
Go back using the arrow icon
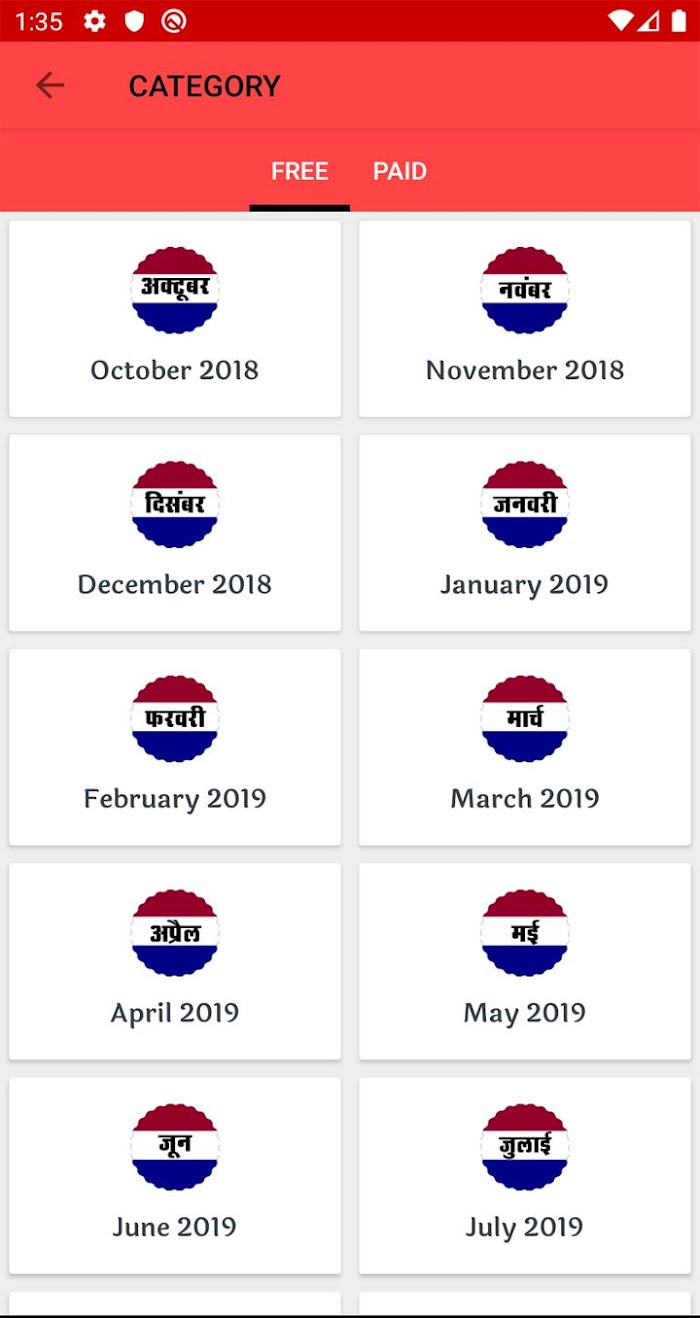pyautogui.click(x=49, y=86)
